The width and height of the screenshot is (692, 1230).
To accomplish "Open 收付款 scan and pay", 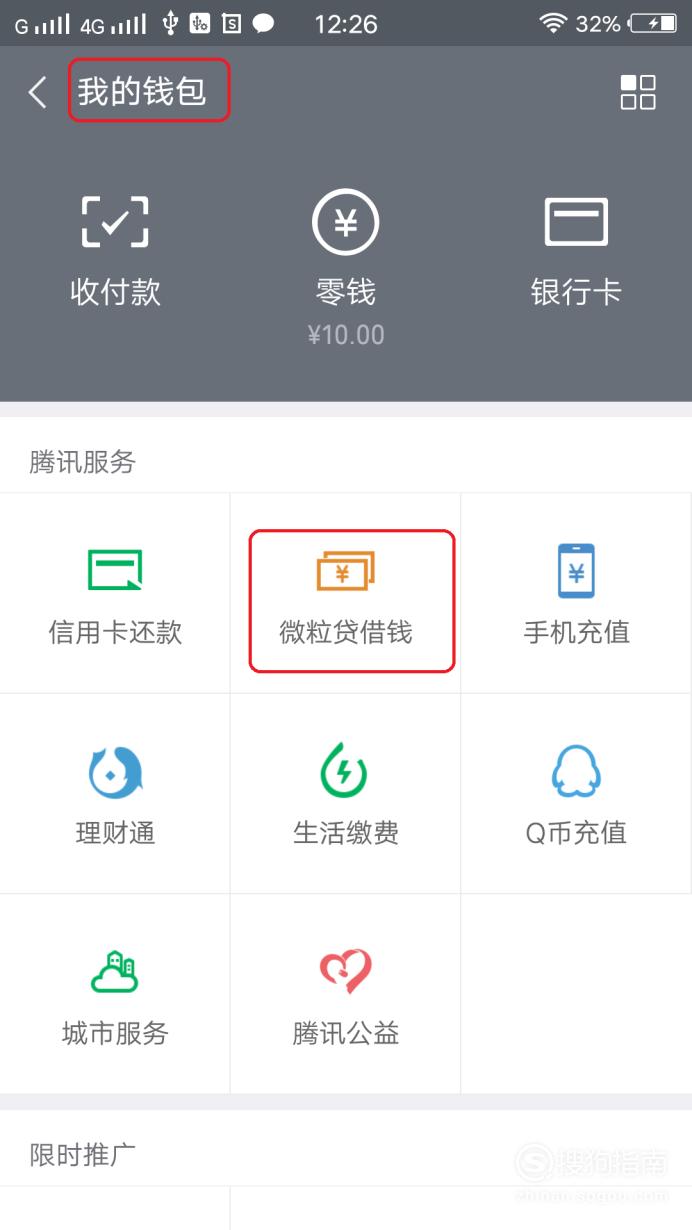I will pyautogui.click(x=115, y=250).
